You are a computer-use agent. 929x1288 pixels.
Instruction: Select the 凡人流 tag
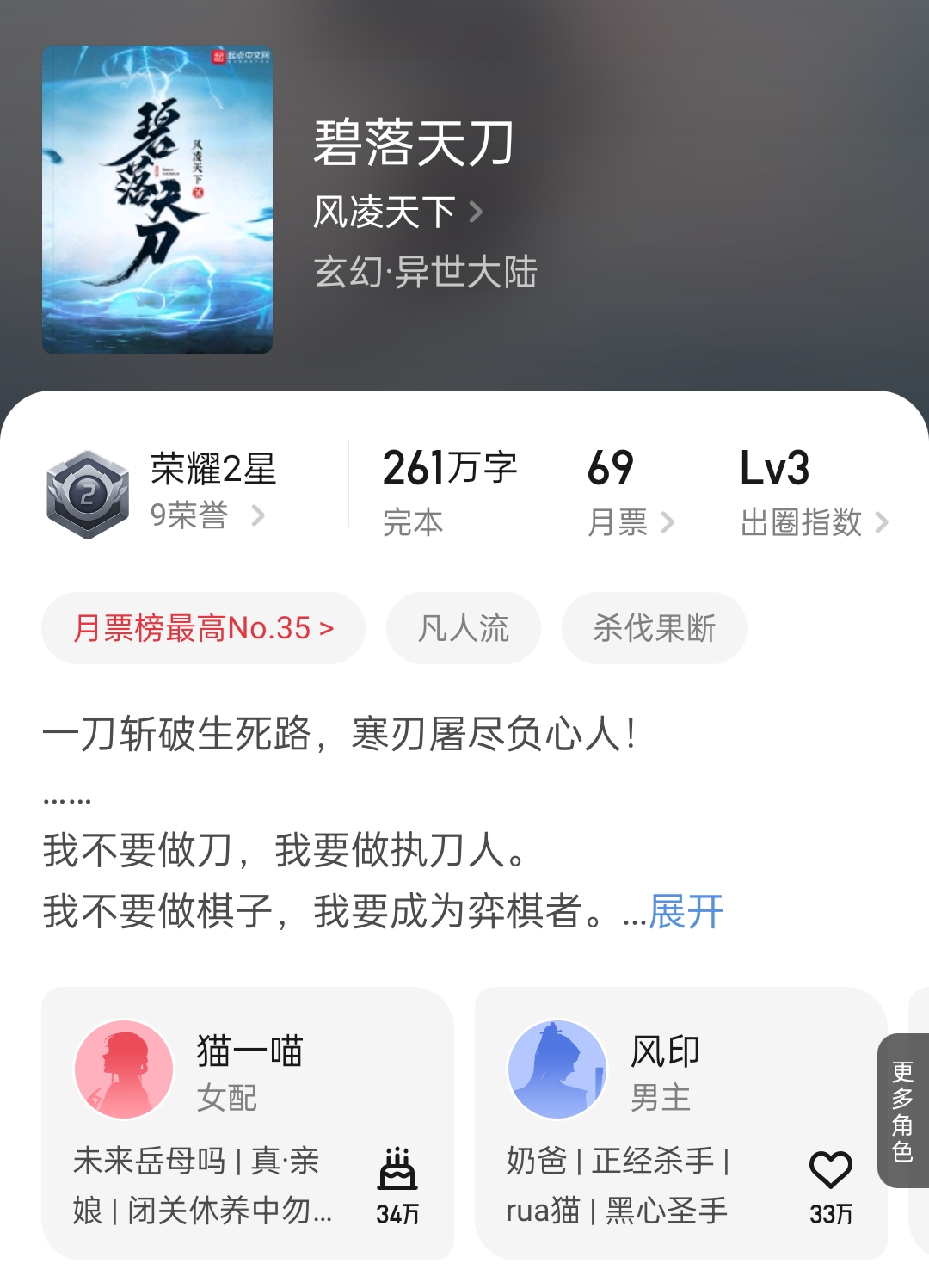pos(464,628)
